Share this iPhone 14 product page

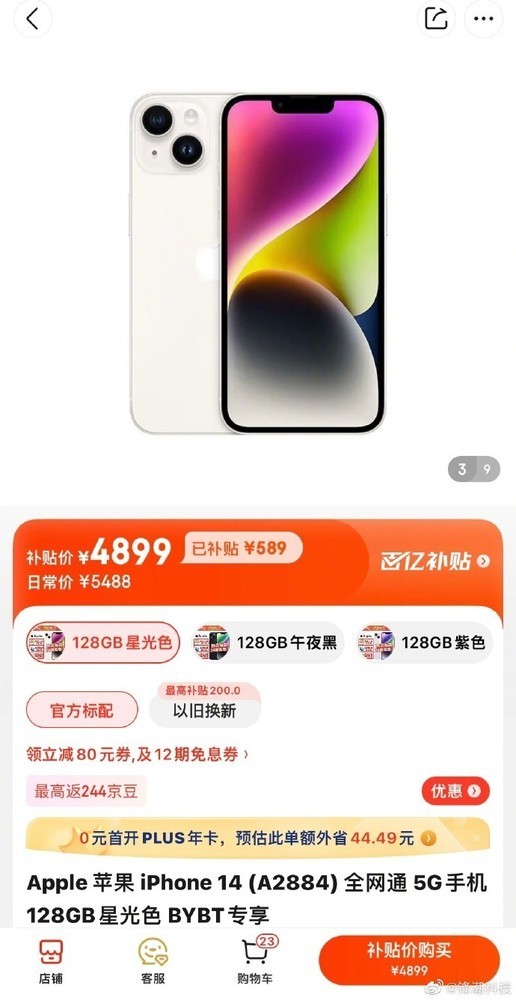436,18
